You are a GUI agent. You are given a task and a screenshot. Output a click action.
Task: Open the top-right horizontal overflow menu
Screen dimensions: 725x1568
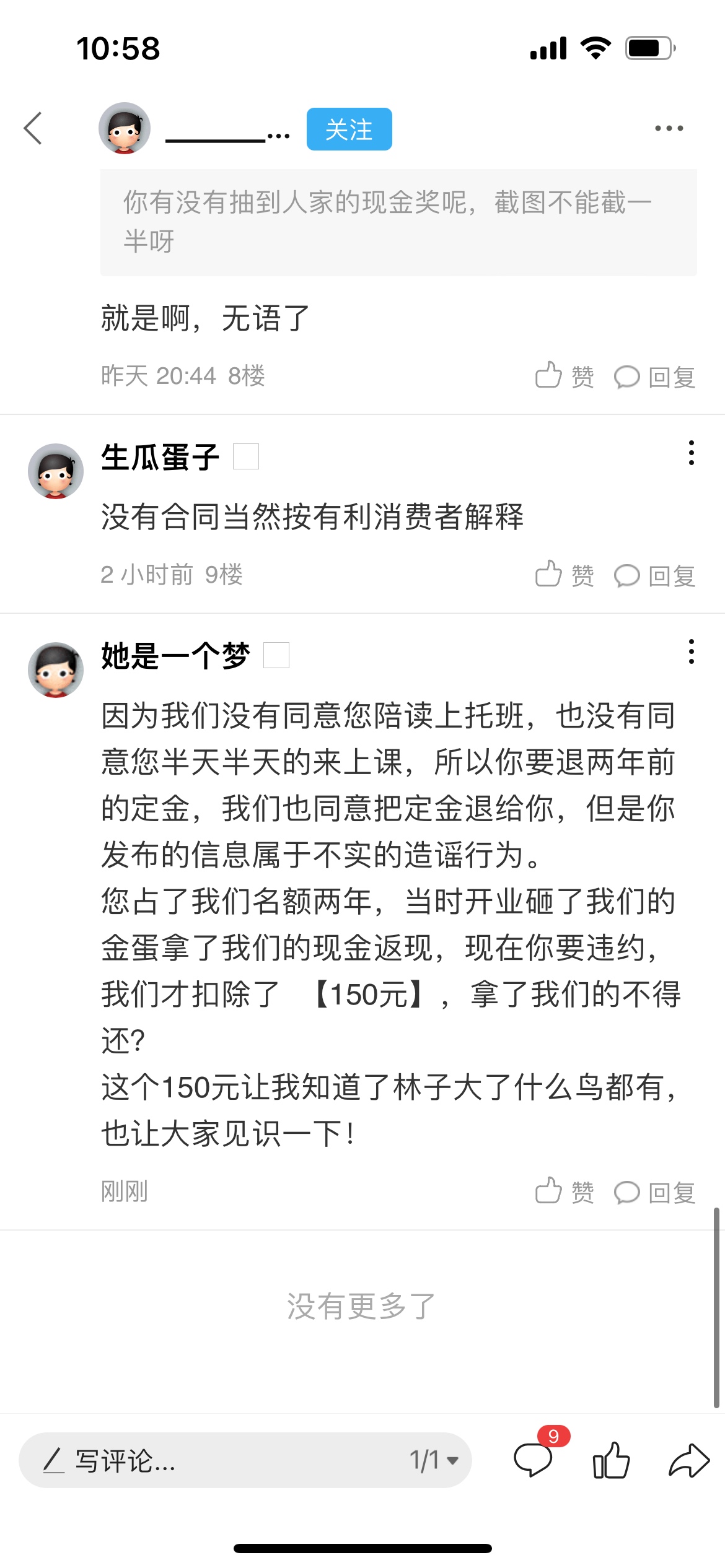[669, 128]
